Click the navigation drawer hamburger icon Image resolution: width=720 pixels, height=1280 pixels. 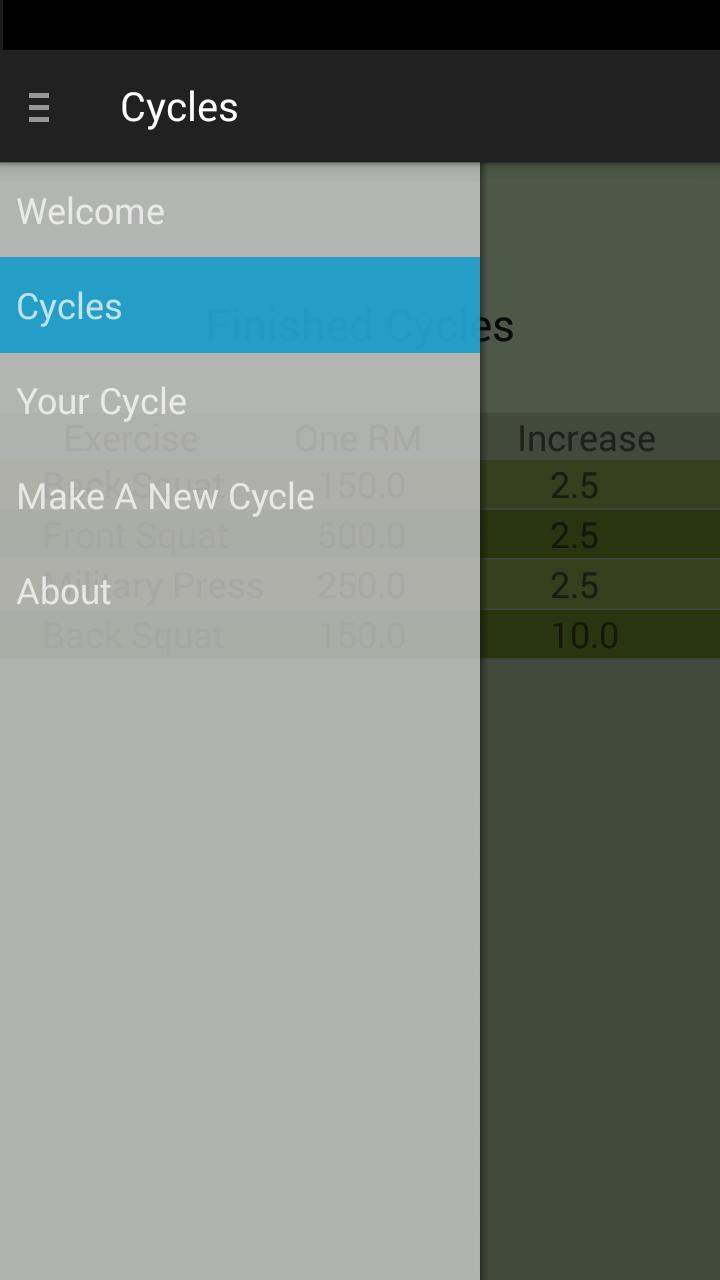(39, 106)
